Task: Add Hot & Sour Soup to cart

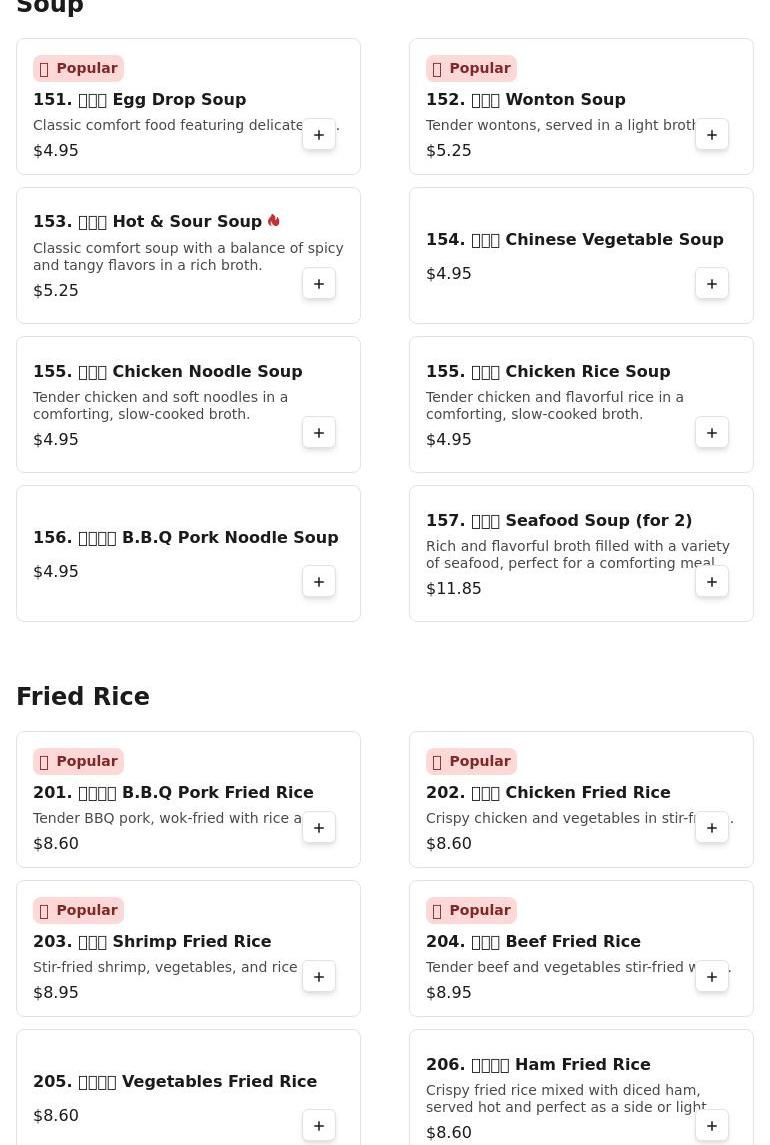Action: tap(319, 284)
